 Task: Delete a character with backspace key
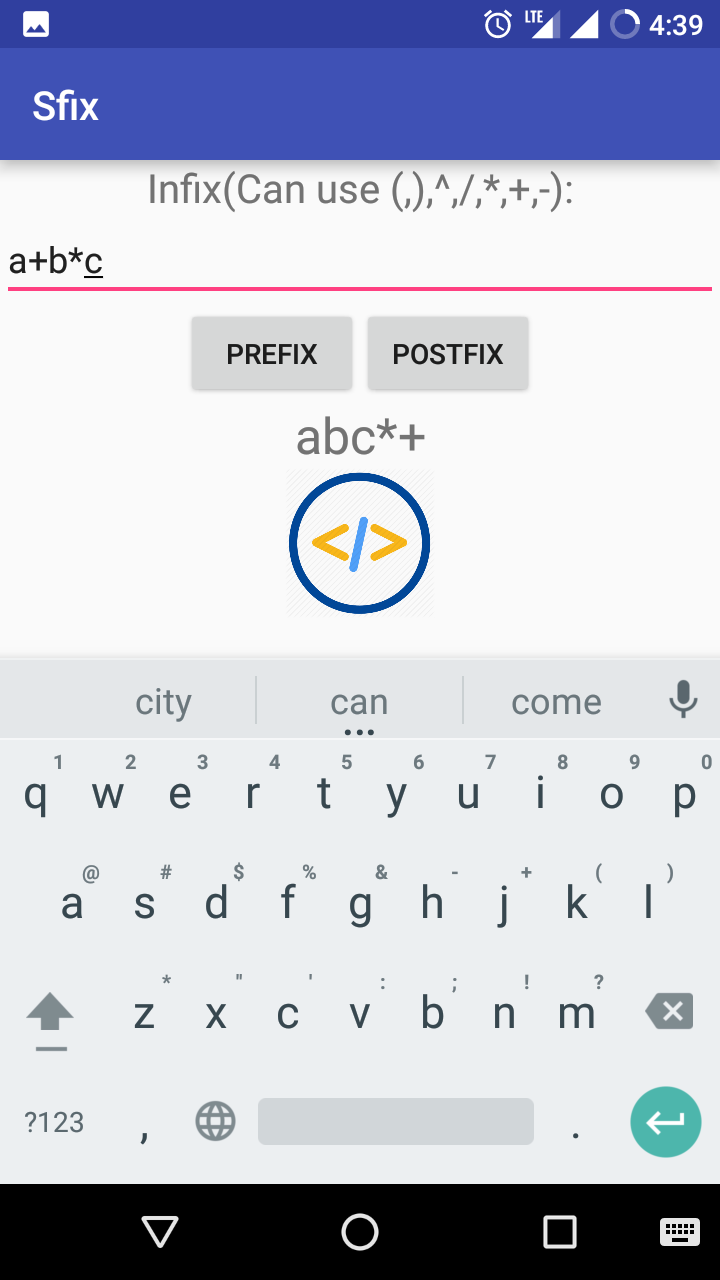[x=669, y=1012]
